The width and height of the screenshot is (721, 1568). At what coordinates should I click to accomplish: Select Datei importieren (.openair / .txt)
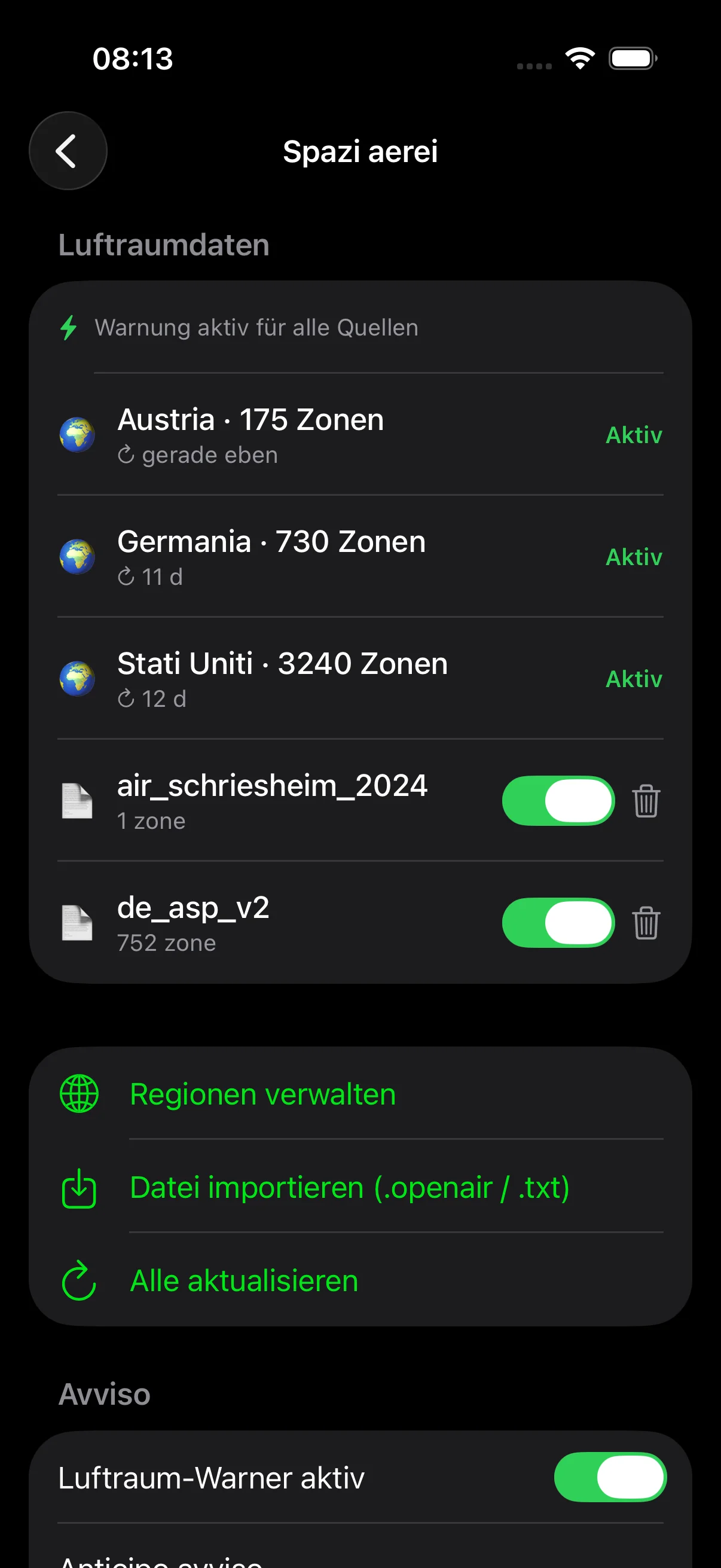point(360,1187)
